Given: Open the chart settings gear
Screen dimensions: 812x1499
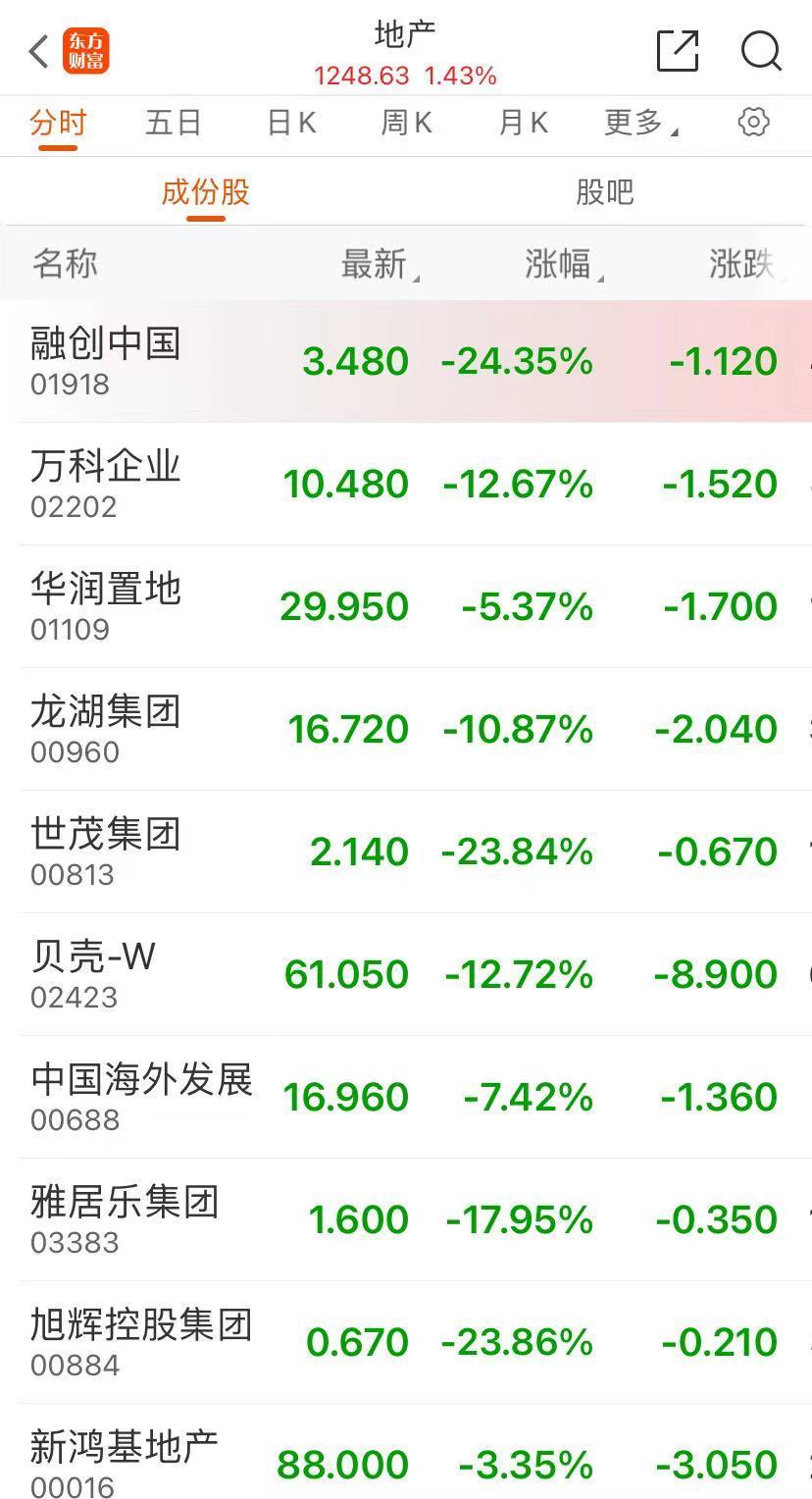Looking at the screenshot, I should tap(752, 122).
